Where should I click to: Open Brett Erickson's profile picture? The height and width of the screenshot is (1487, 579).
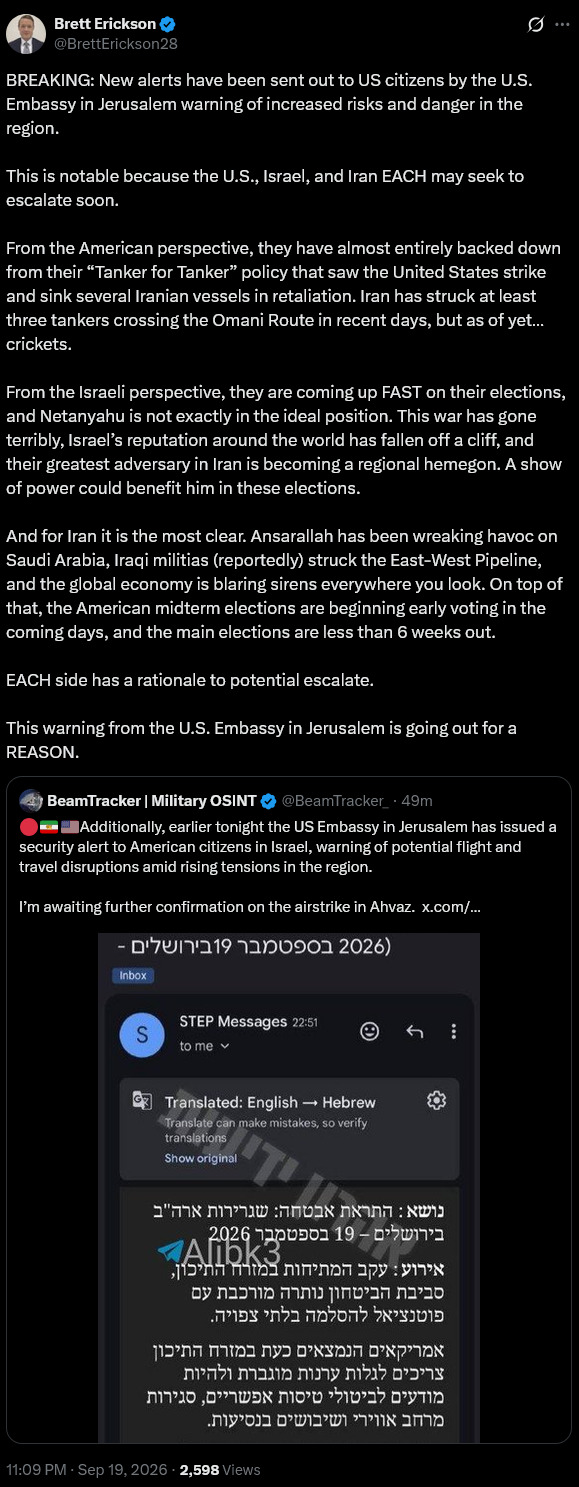25,33
